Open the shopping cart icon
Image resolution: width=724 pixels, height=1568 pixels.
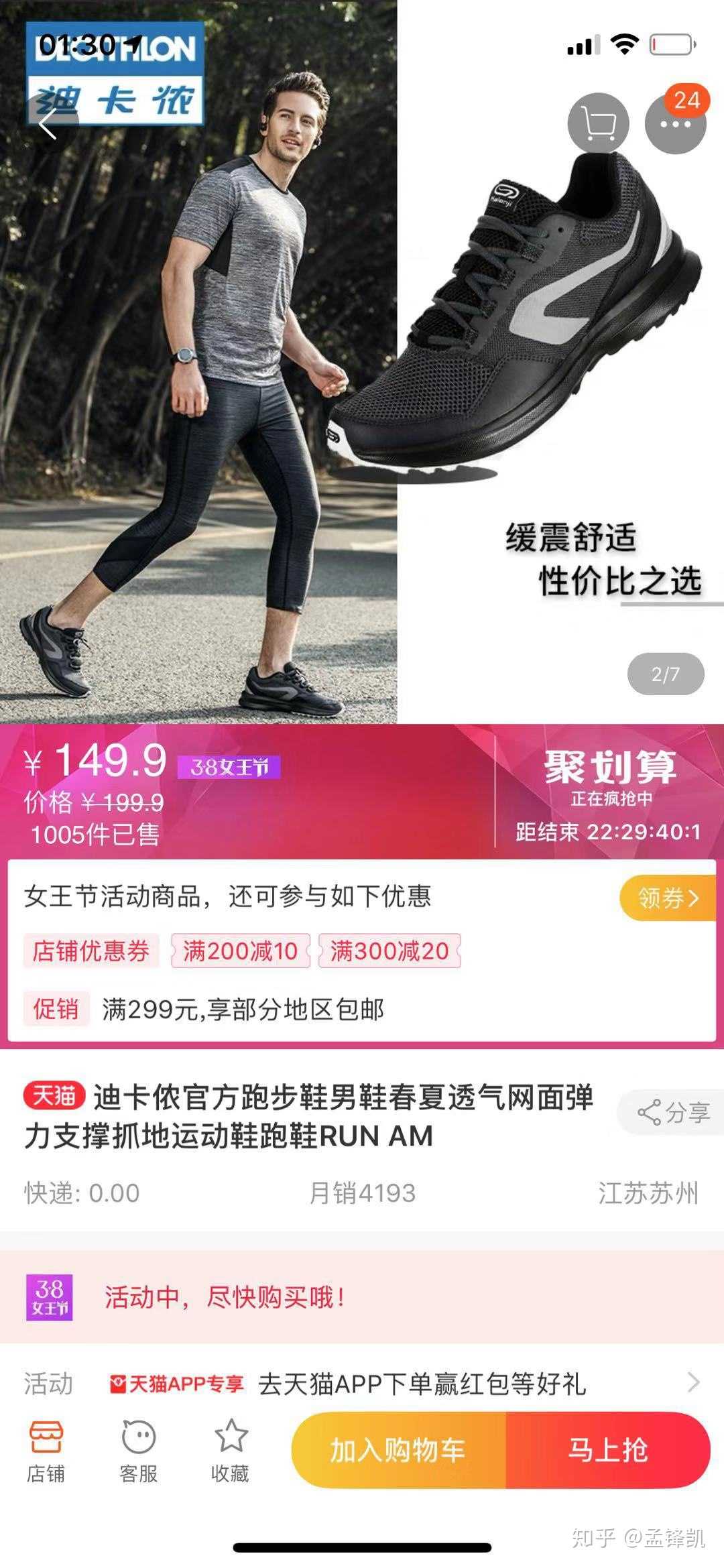(x=598, y=123)
